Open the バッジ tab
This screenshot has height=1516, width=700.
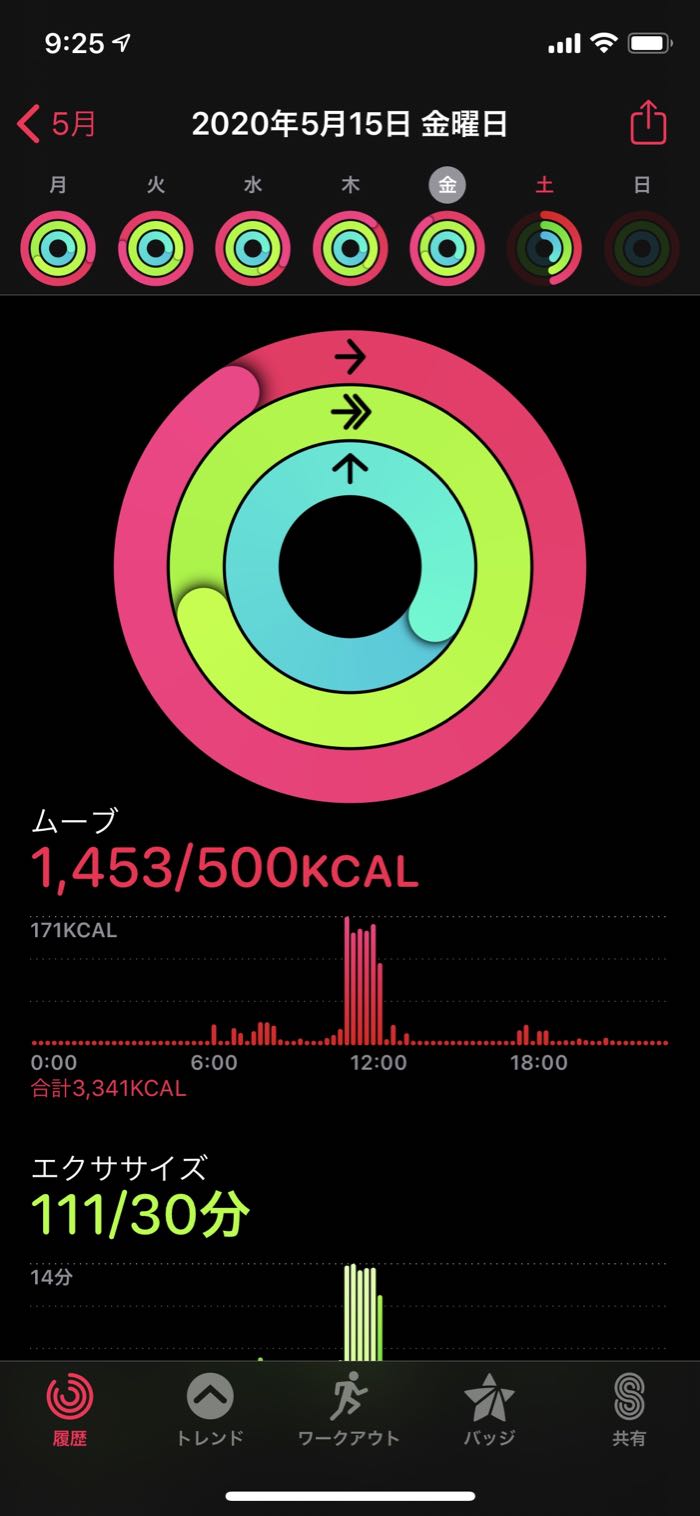pos(489,1408)
